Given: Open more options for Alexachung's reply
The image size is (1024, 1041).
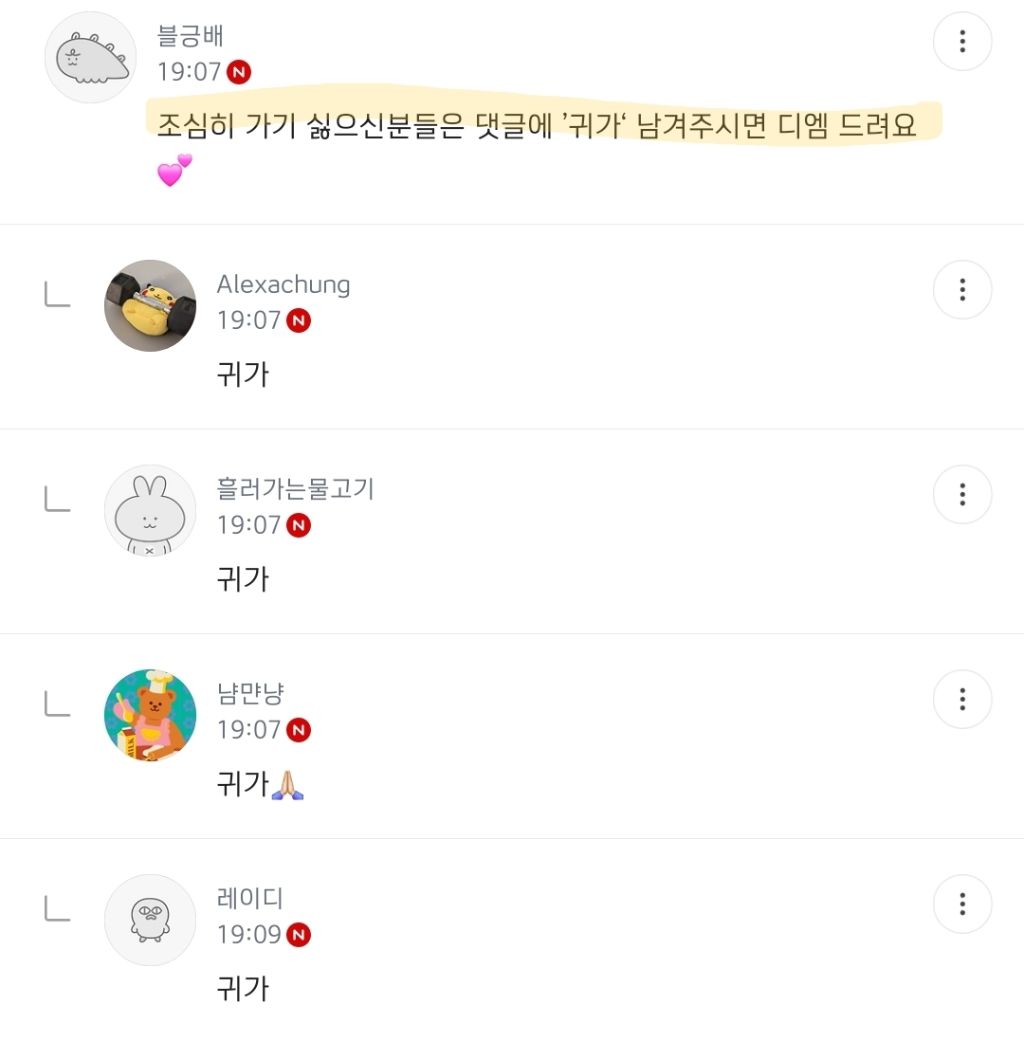Looking at the screenshot, I should coord(962,289).
